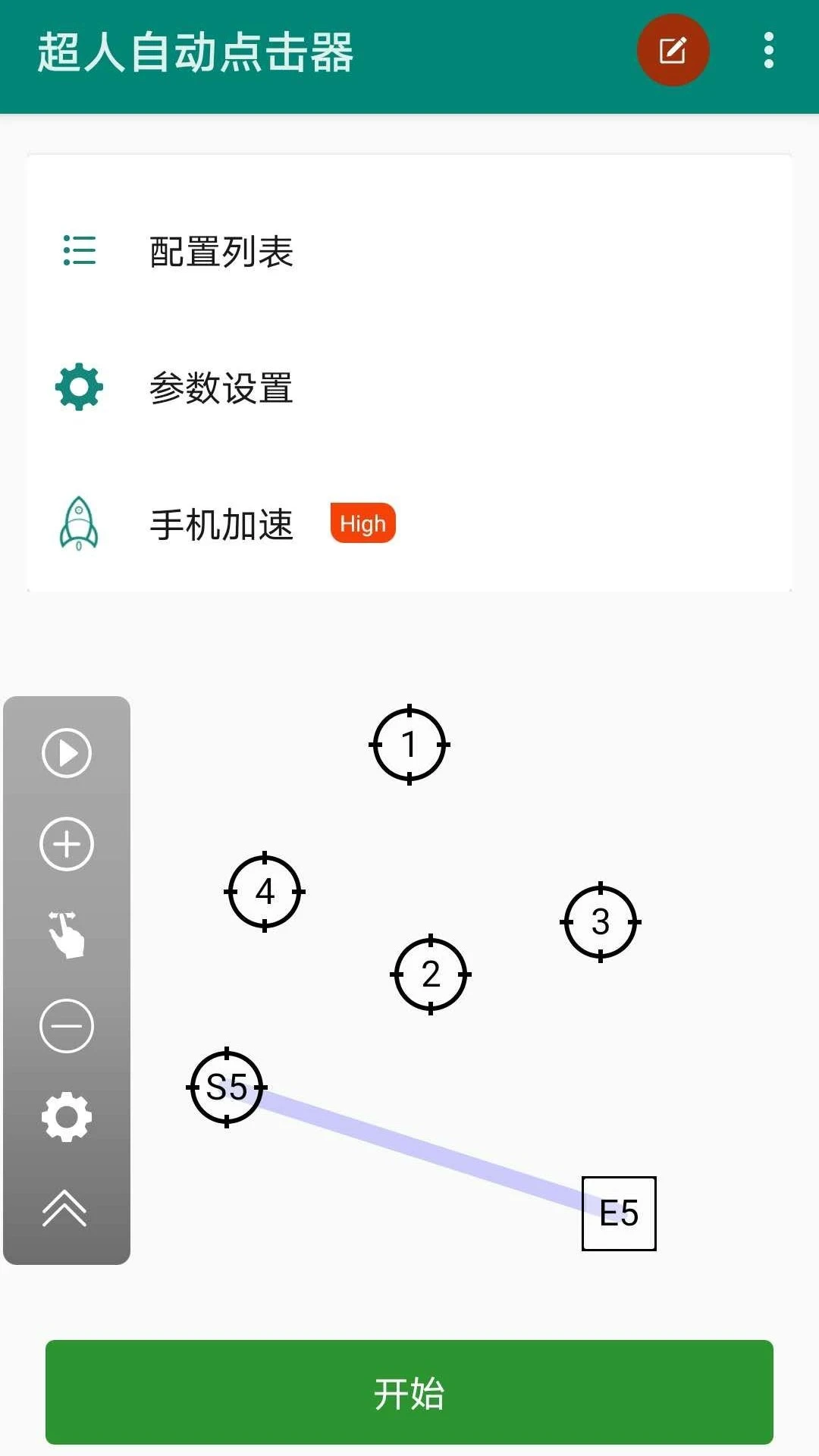Collapse the floating toolbar with the chevron icon

(x=66, y=1207)
